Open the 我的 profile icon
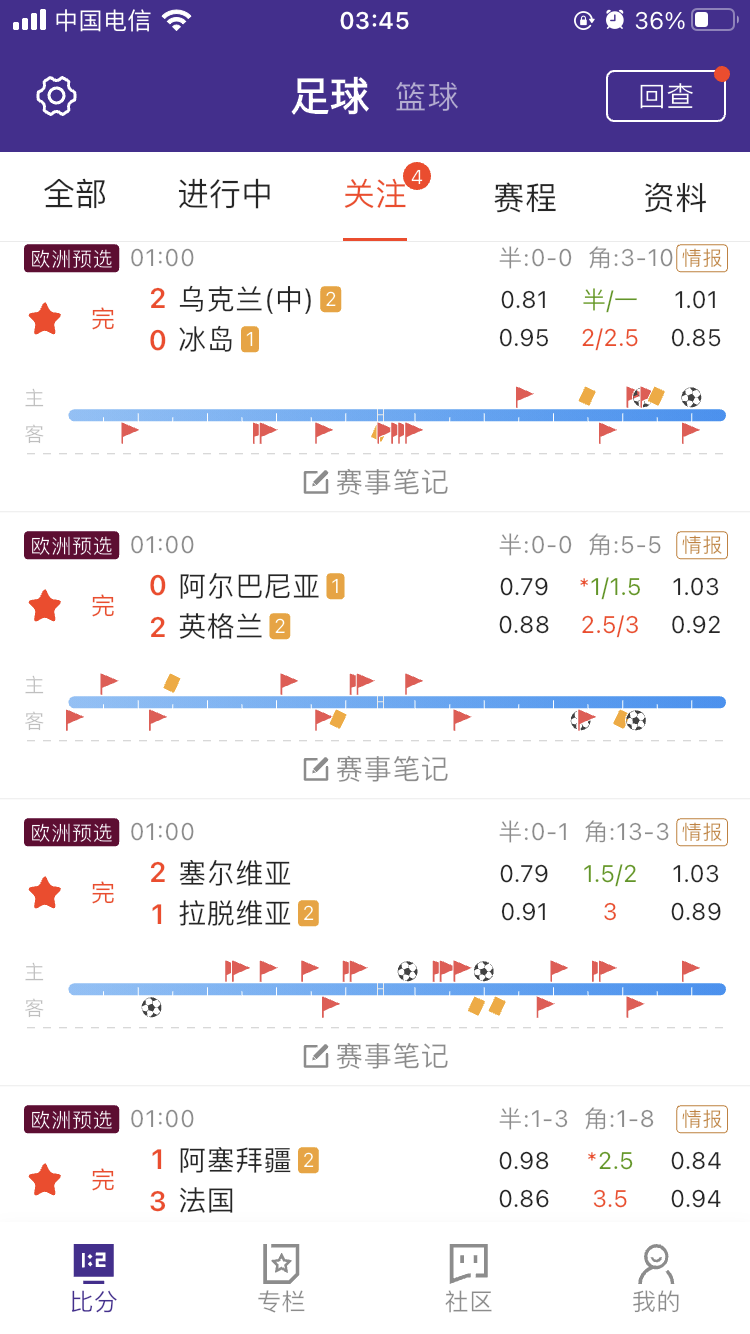 (656, 1265)
